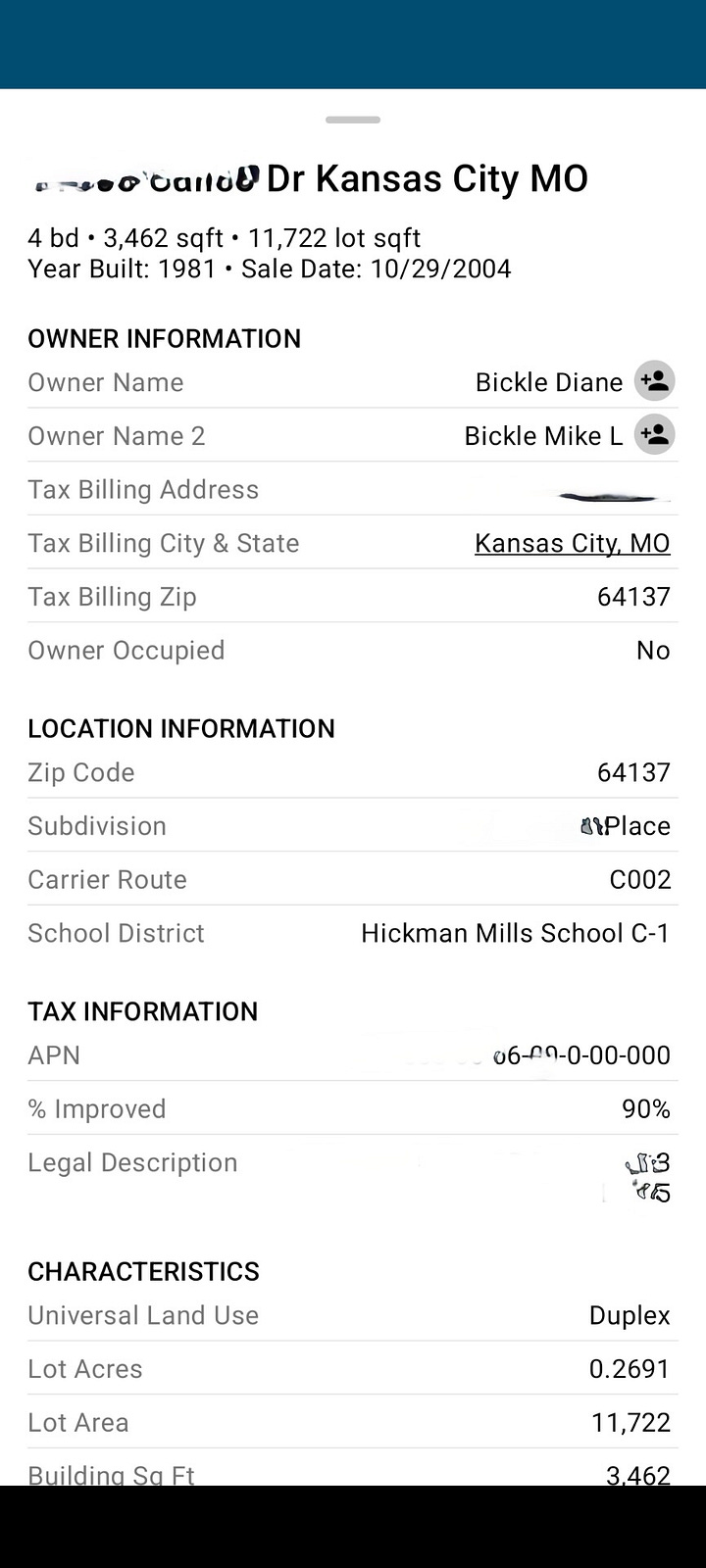
Task: Tap the sheet's drag handle
Action: point(353,120)
